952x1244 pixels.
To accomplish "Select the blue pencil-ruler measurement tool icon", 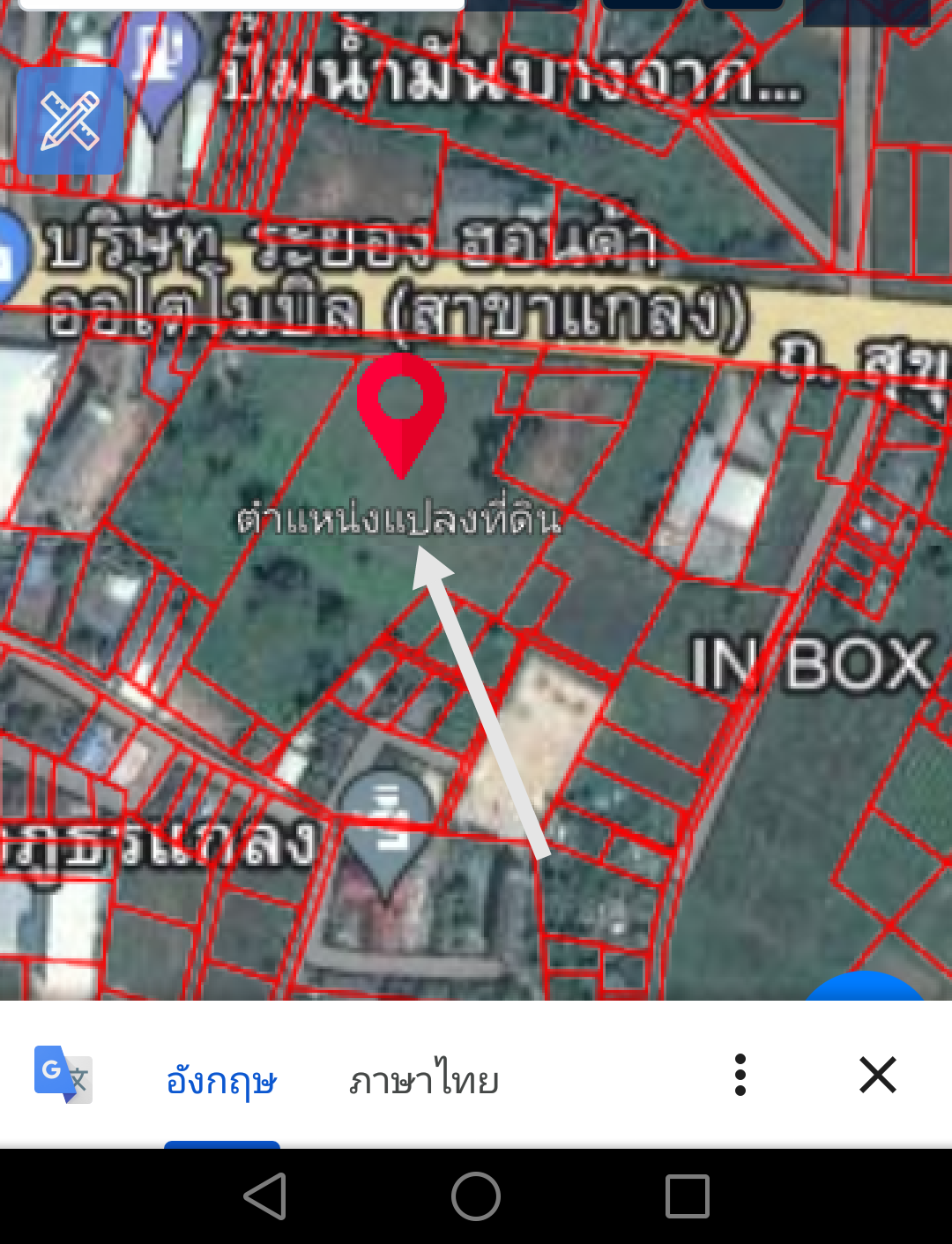I will point(71,119).
